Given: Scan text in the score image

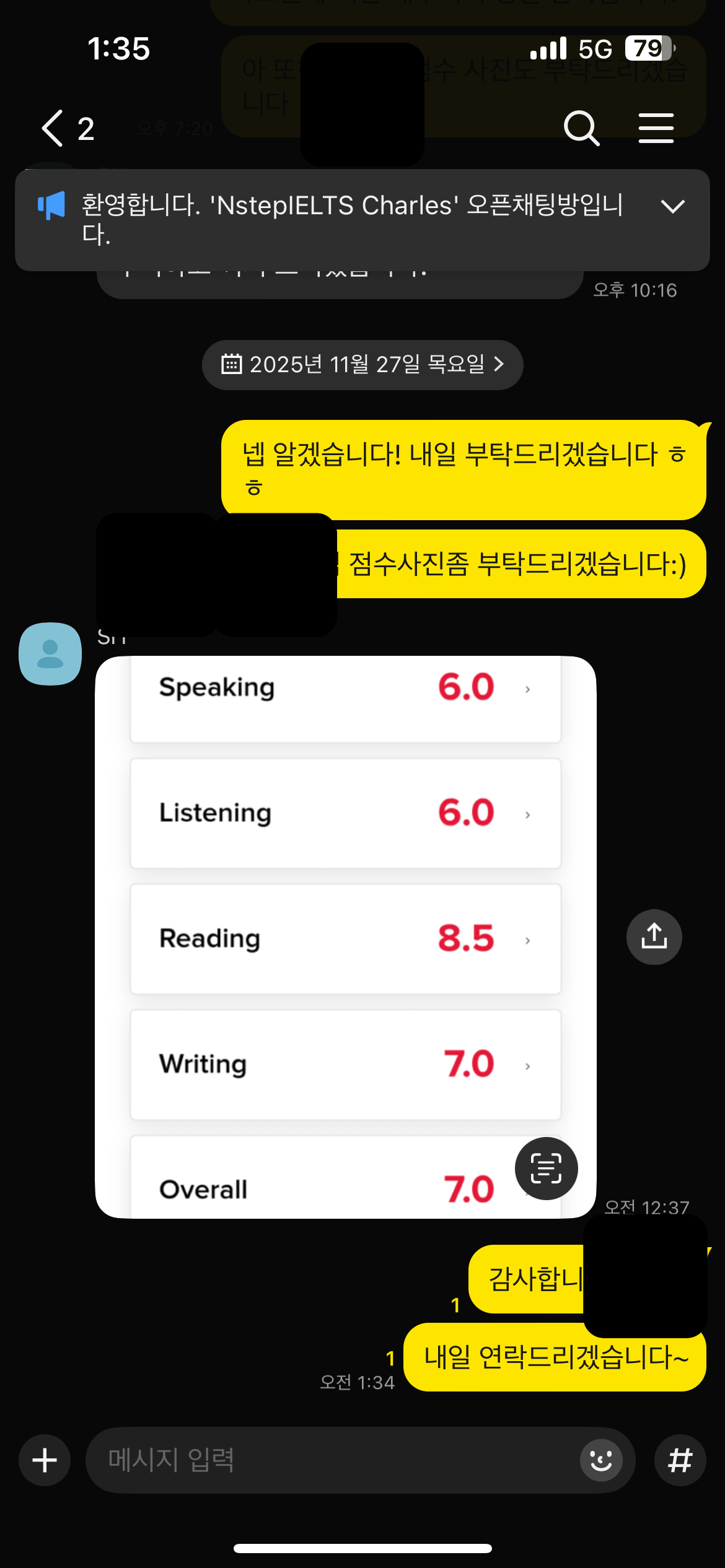Looking at the screenshot, I should [546, 1168].
